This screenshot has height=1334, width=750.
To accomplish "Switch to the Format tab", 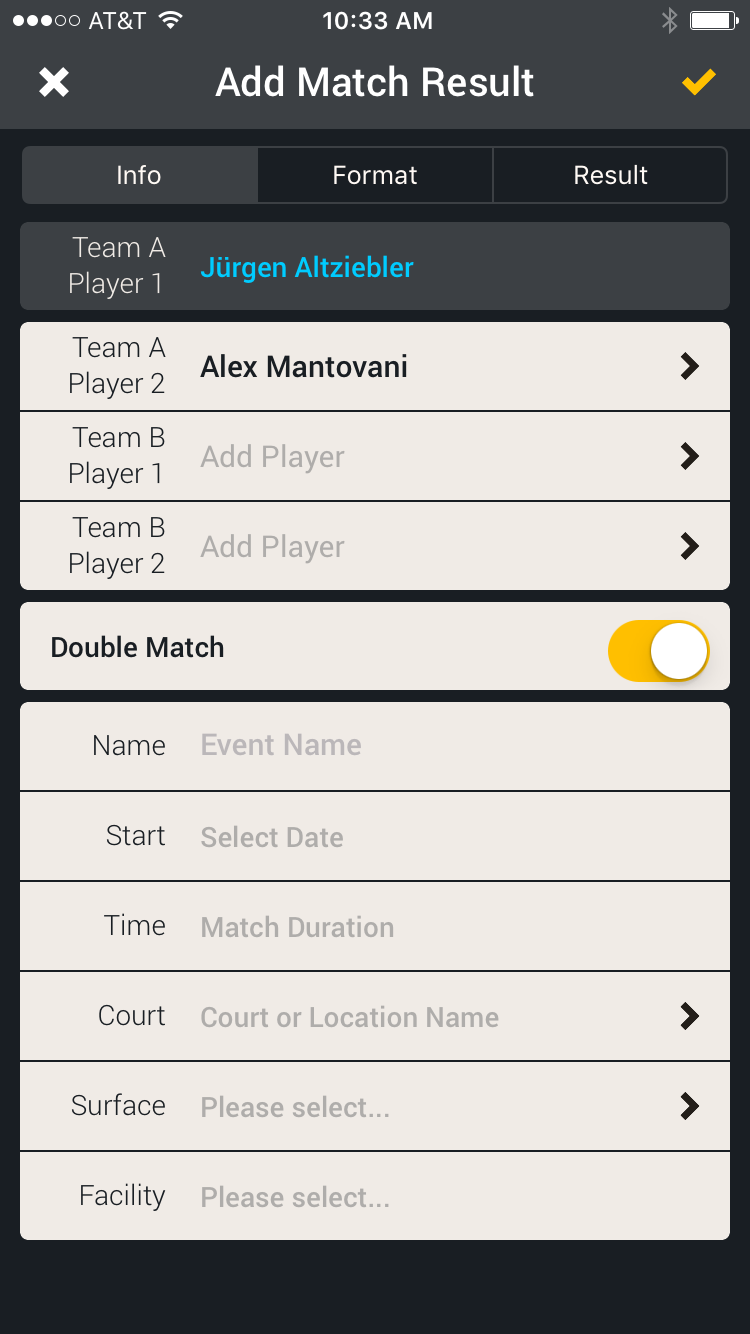I will point(375,175).
